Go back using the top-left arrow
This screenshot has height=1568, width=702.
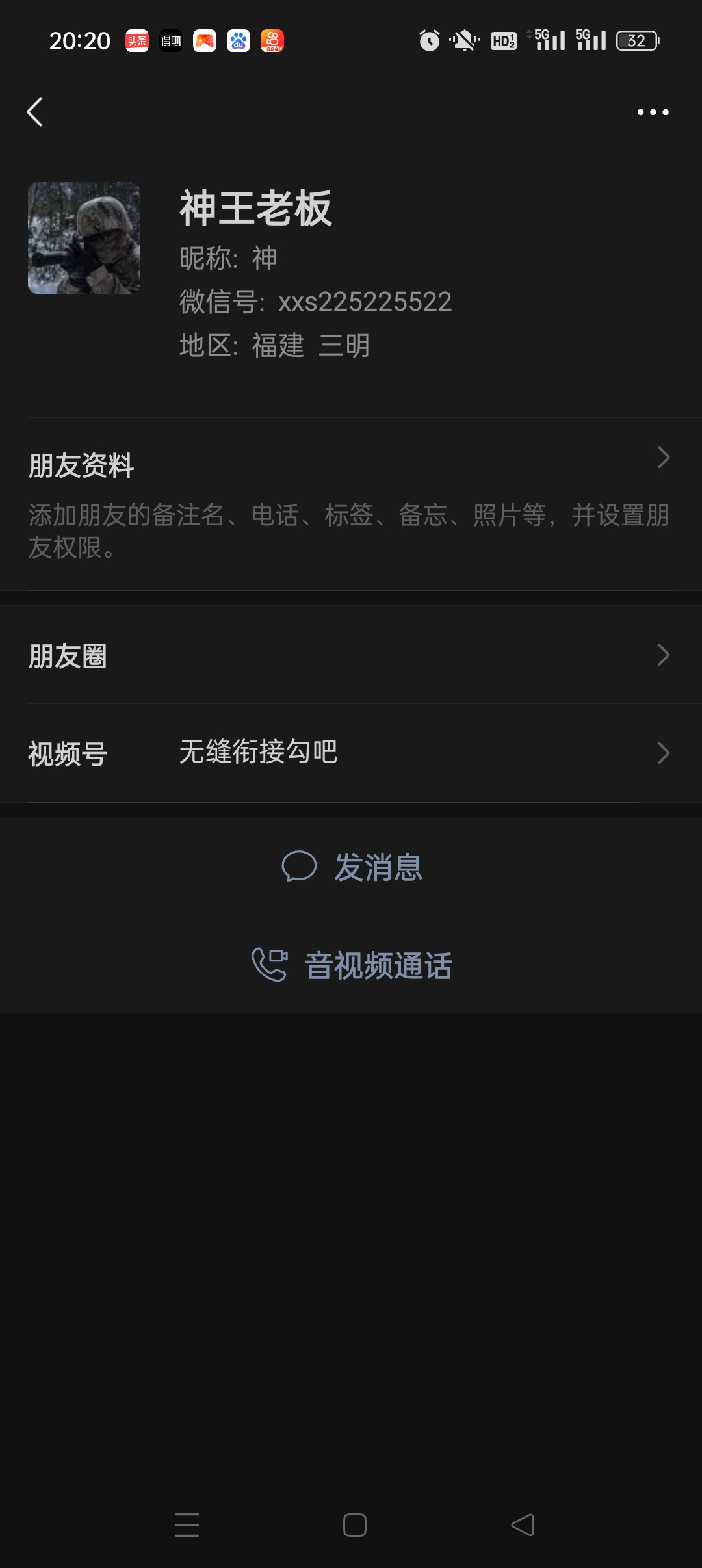pyautogui.click(x=35, y=112)
